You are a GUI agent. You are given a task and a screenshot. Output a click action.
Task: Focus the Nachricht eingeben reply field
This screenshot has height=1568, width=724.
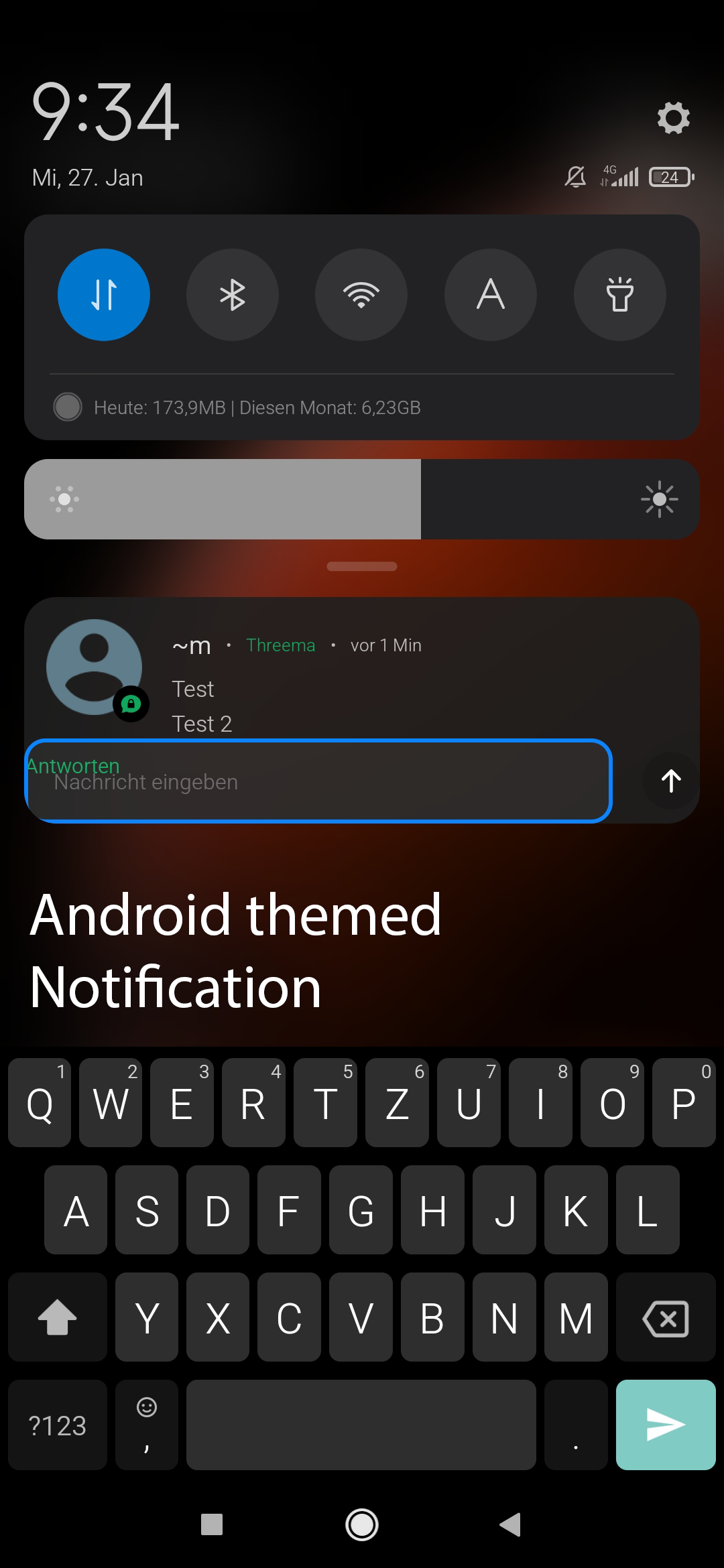(x=318, y=781)
